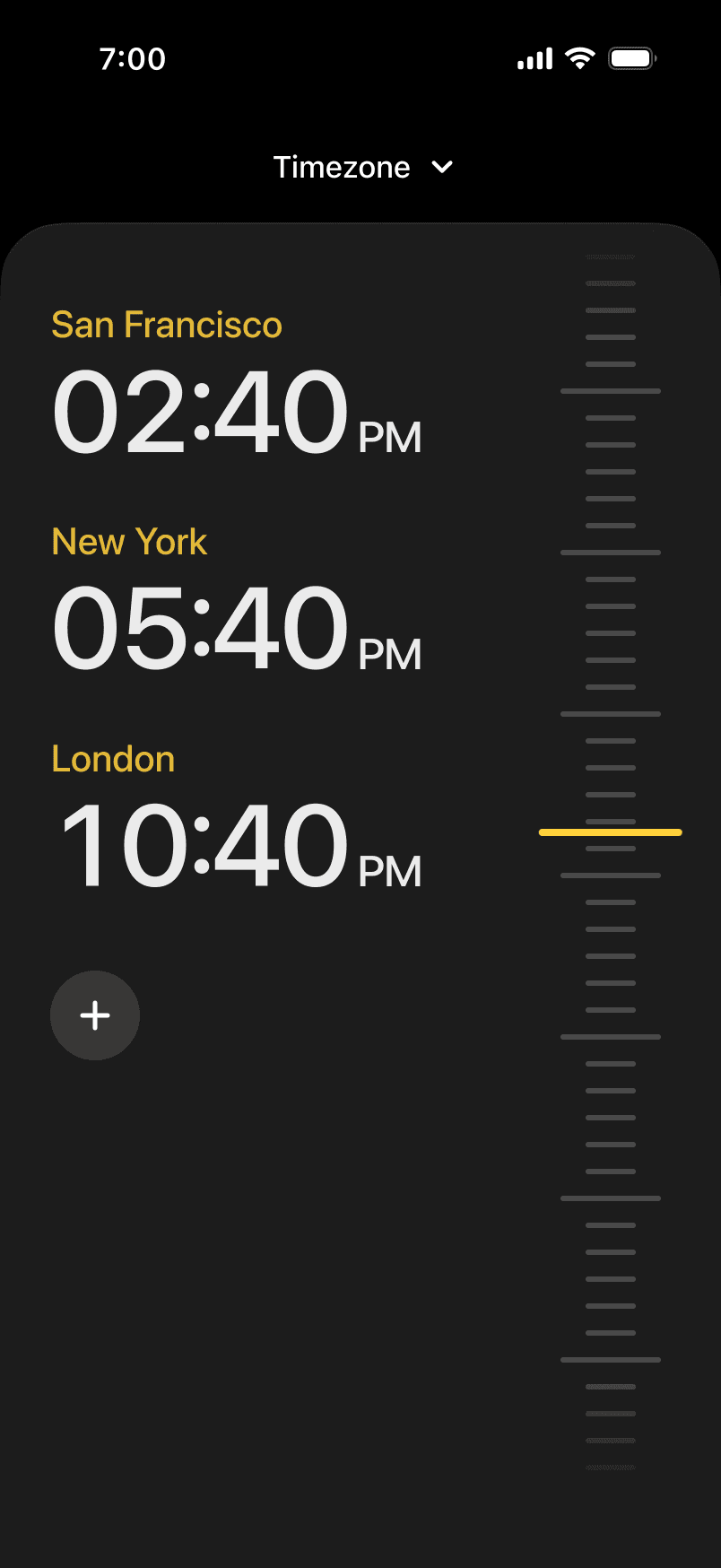Add a new city with plus button

coord(95,1015)
